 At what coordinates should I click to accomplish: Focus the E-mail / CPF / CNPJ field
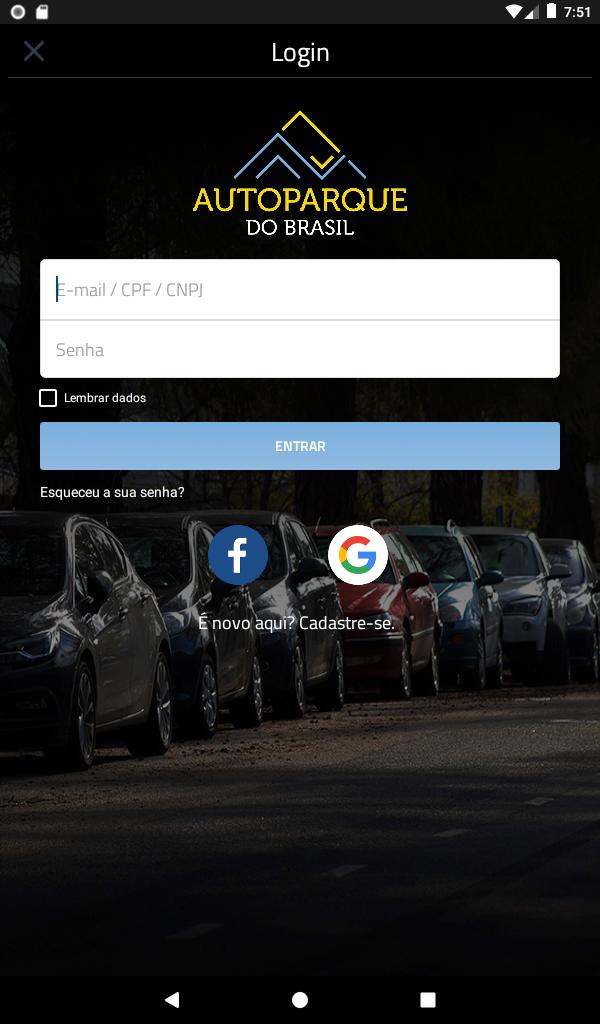pos(300,289)
